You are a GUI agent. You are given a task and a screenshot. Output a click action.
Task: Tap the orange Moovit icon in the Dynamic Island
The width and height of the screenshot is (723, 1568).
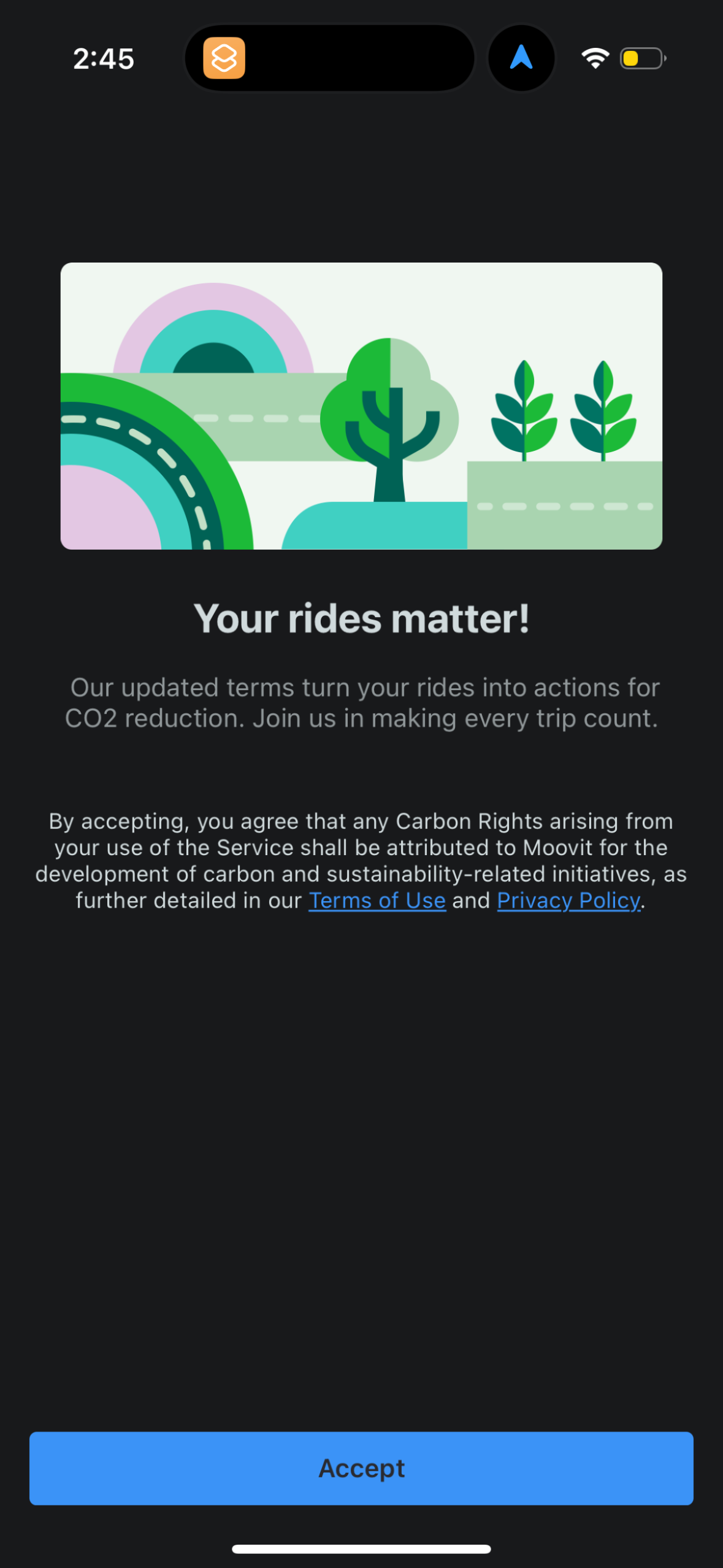[224, 58]
